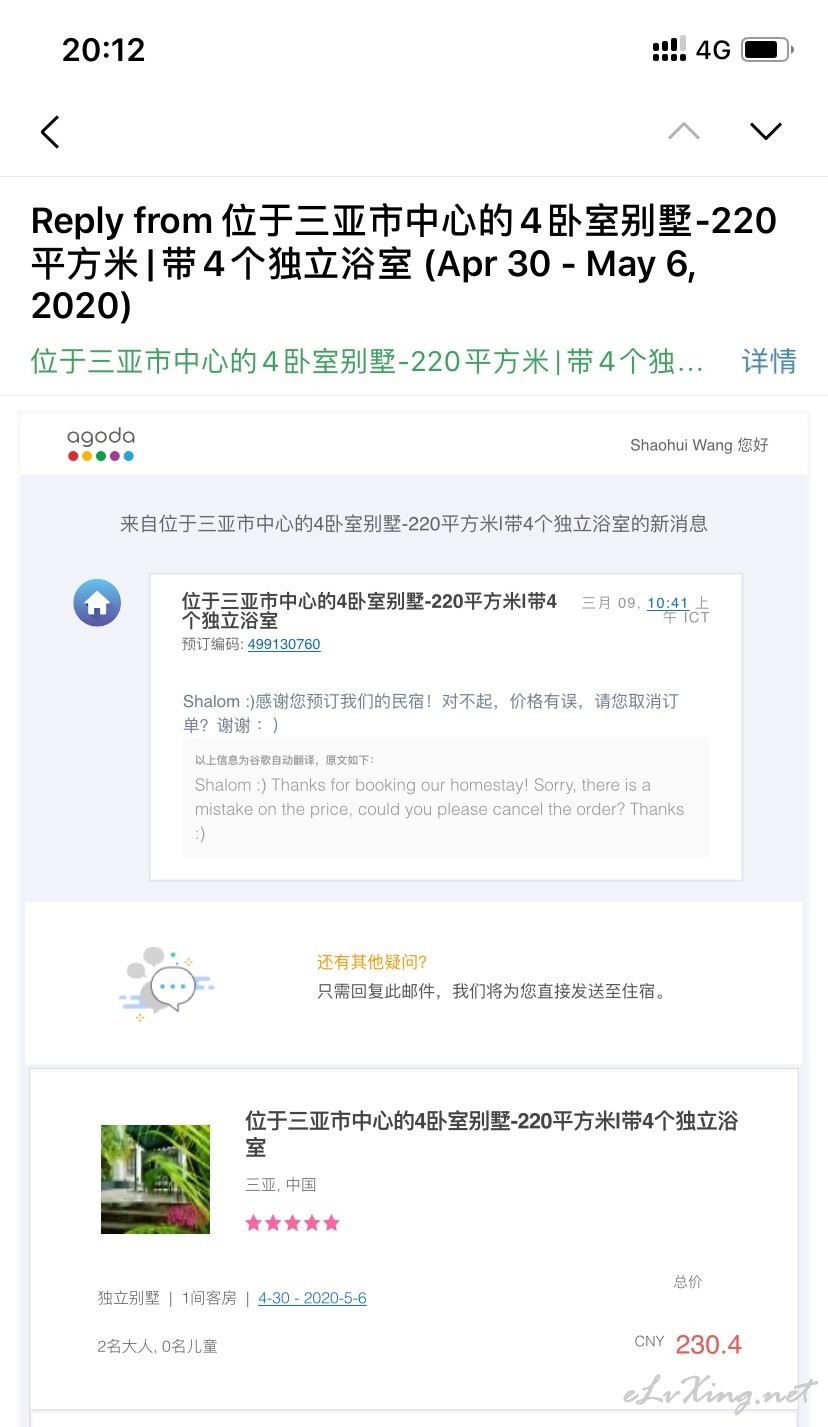Open the 详情 sender details
This screenshot has width=828, height=1427.
pyautogui.click(x=769, y=361)
